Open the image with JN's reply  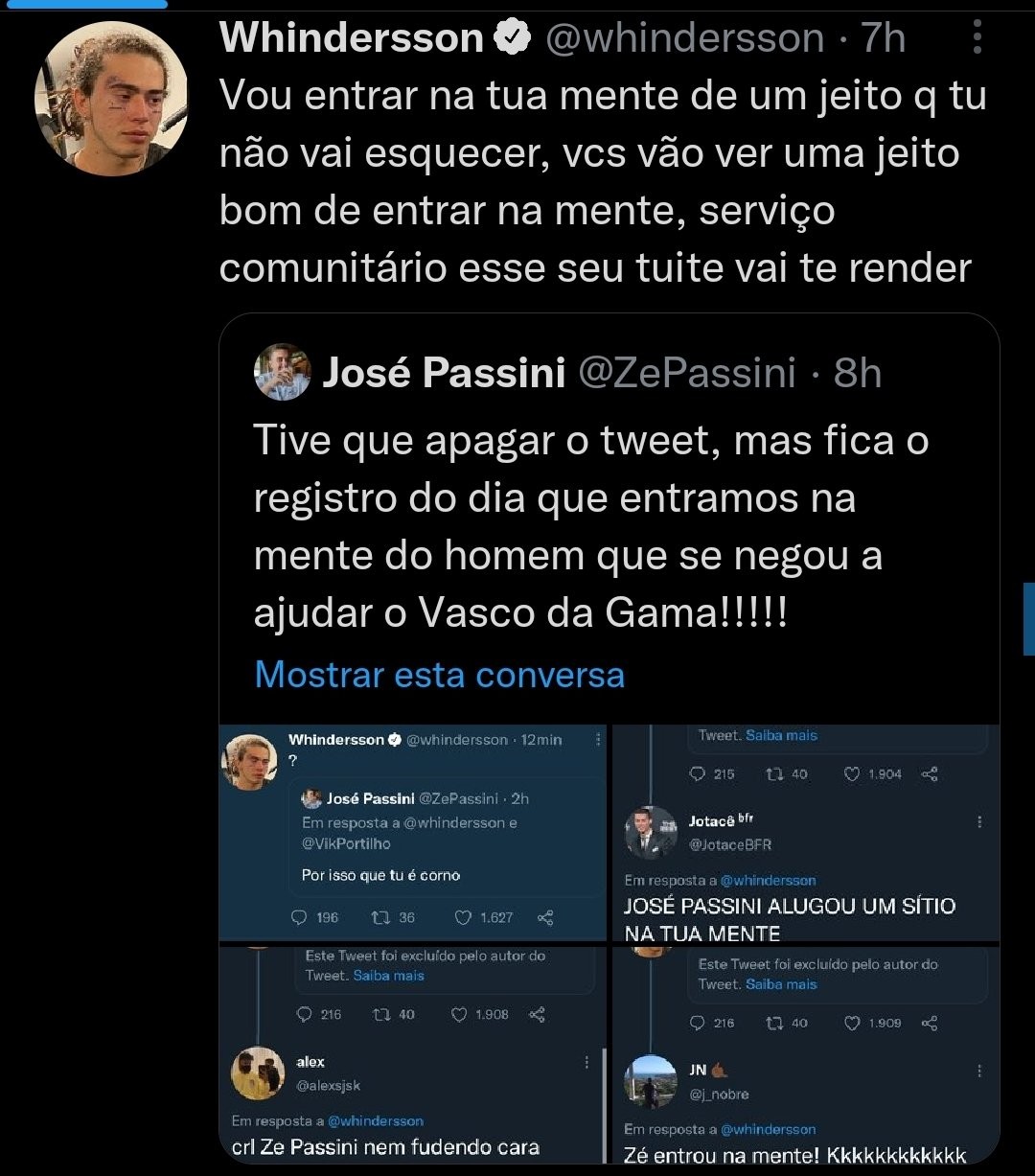805,1054
